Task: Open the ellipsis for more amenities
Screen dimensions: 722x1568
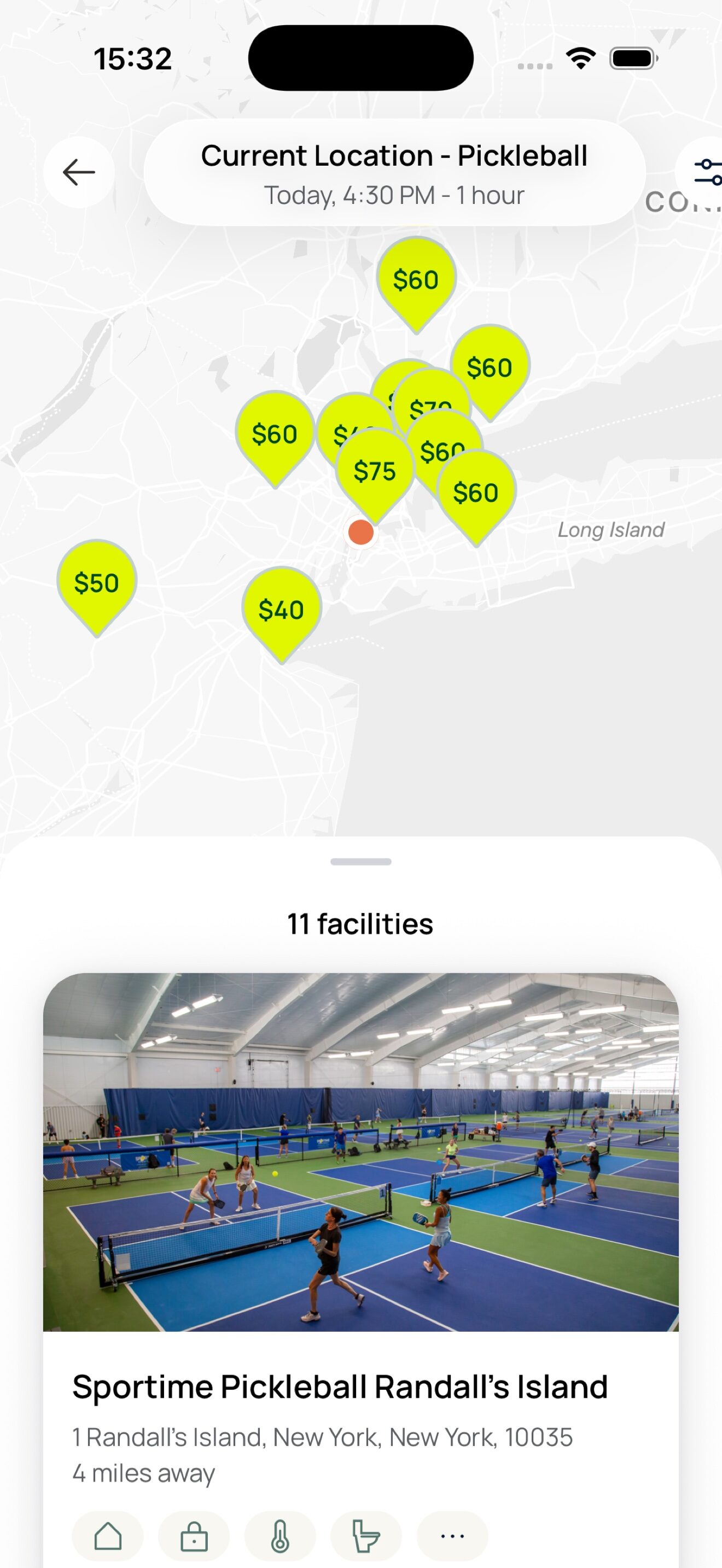Action: 451,1535
